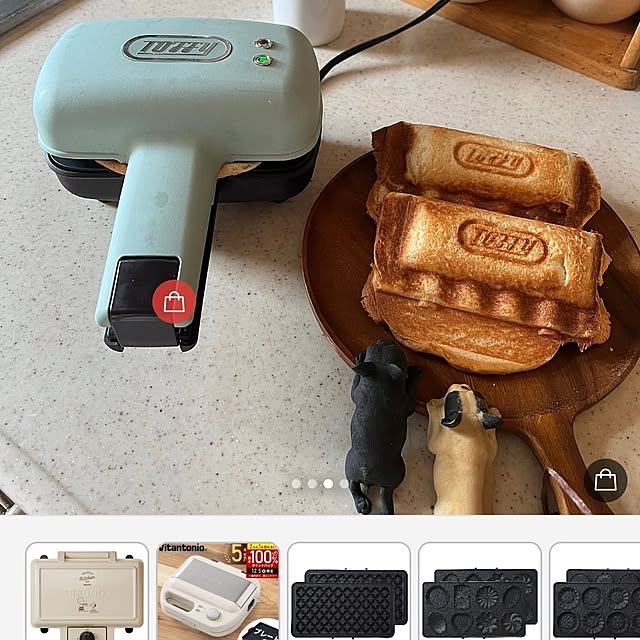The image size is (640, 640).
Task: Tap the red shopping bag product tag
Action: point(174,301)
